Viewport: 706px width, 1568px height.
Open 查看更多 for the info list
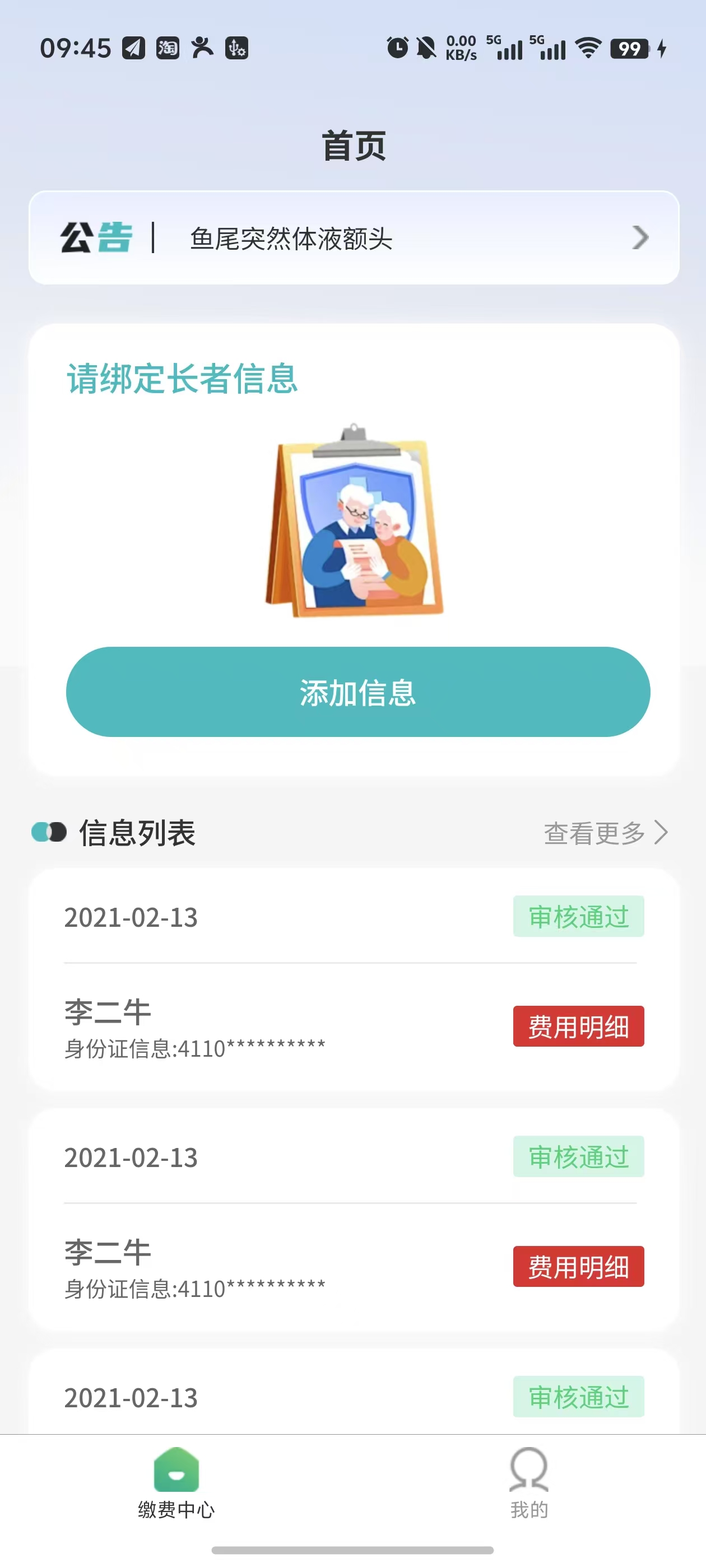pyautogui.click(x=605, y=833)
